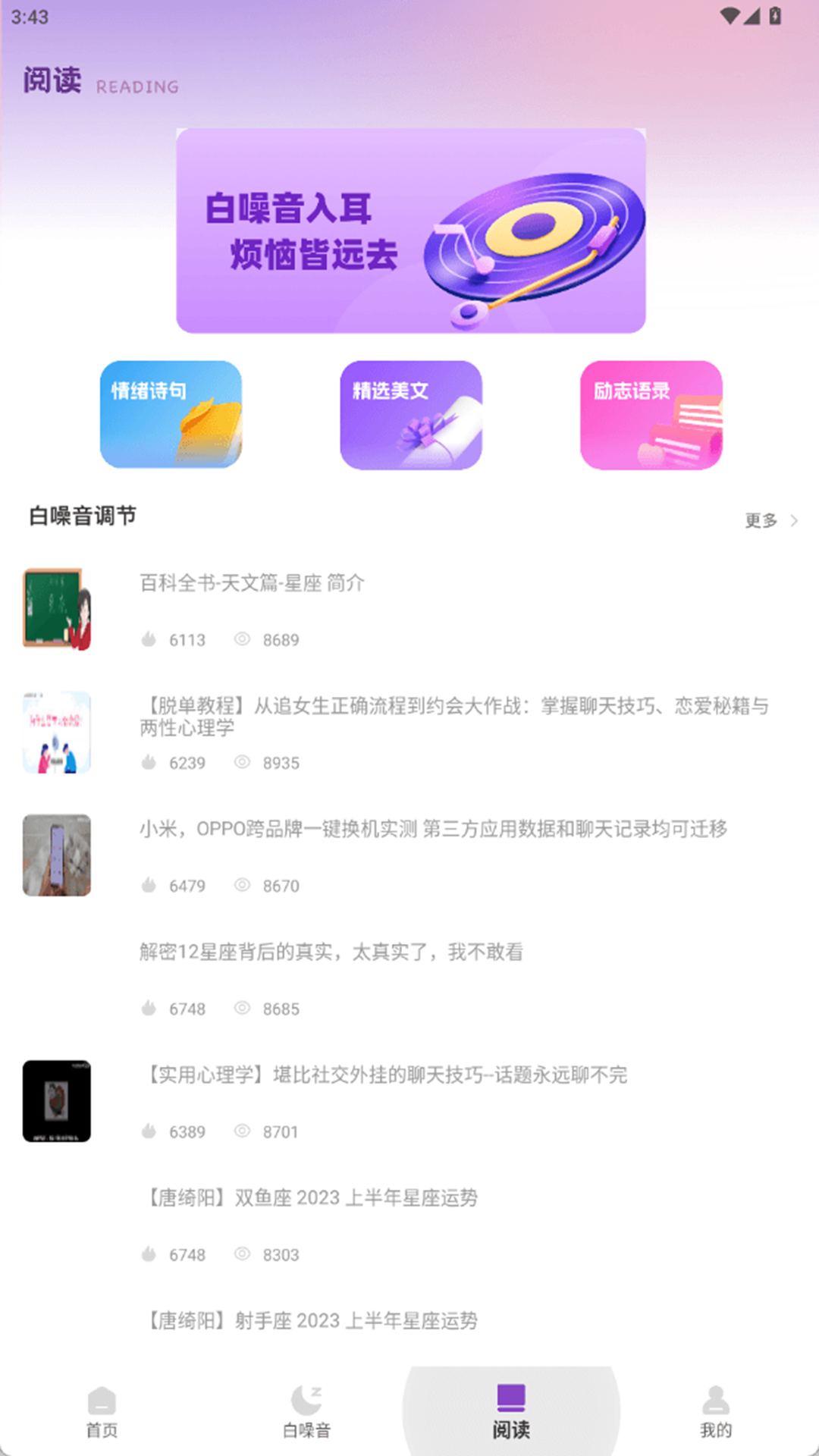Screen dimensions: 819x1456
Task: Click the flame icon next to 6113
Action: [x=151, y=639]
